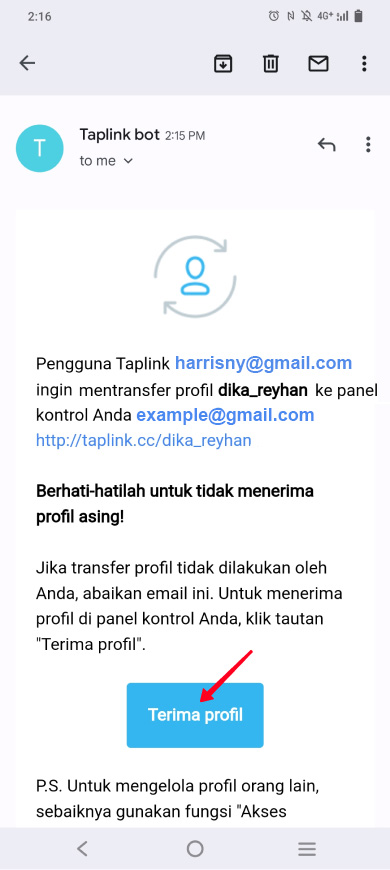Image resolution: width=390 pixels, height=870 pixels.
Task: Open recent apps from navigation bar
Action: [x=307, y=848]
